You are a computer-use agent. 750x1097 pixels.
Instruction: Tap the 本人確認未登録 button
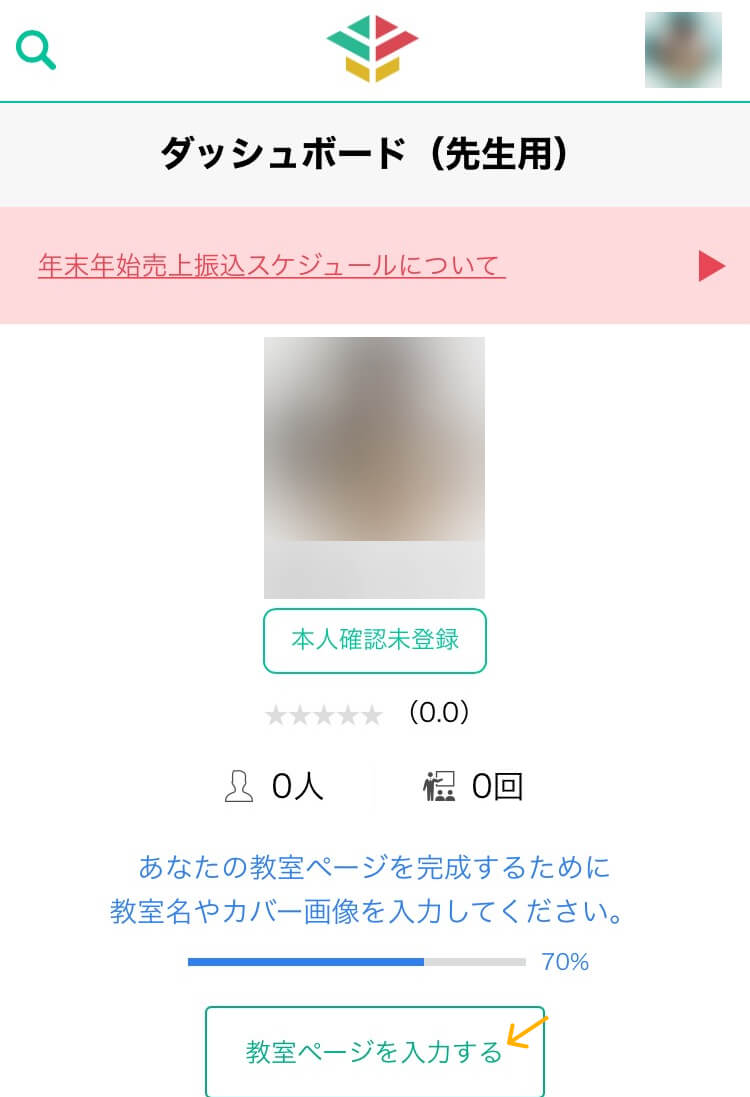[375, 640]
